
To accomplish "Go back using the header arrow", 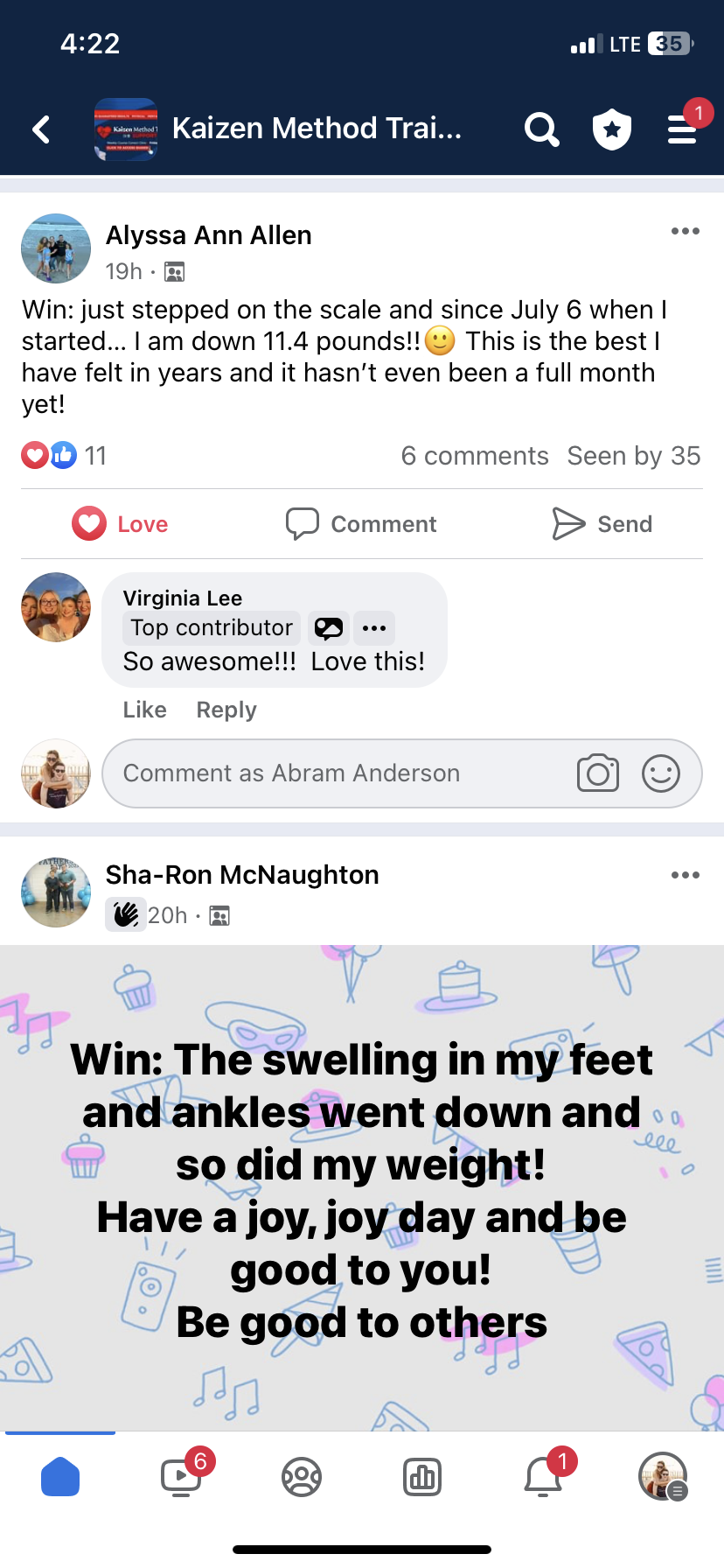I will click(x=41, y=129).
